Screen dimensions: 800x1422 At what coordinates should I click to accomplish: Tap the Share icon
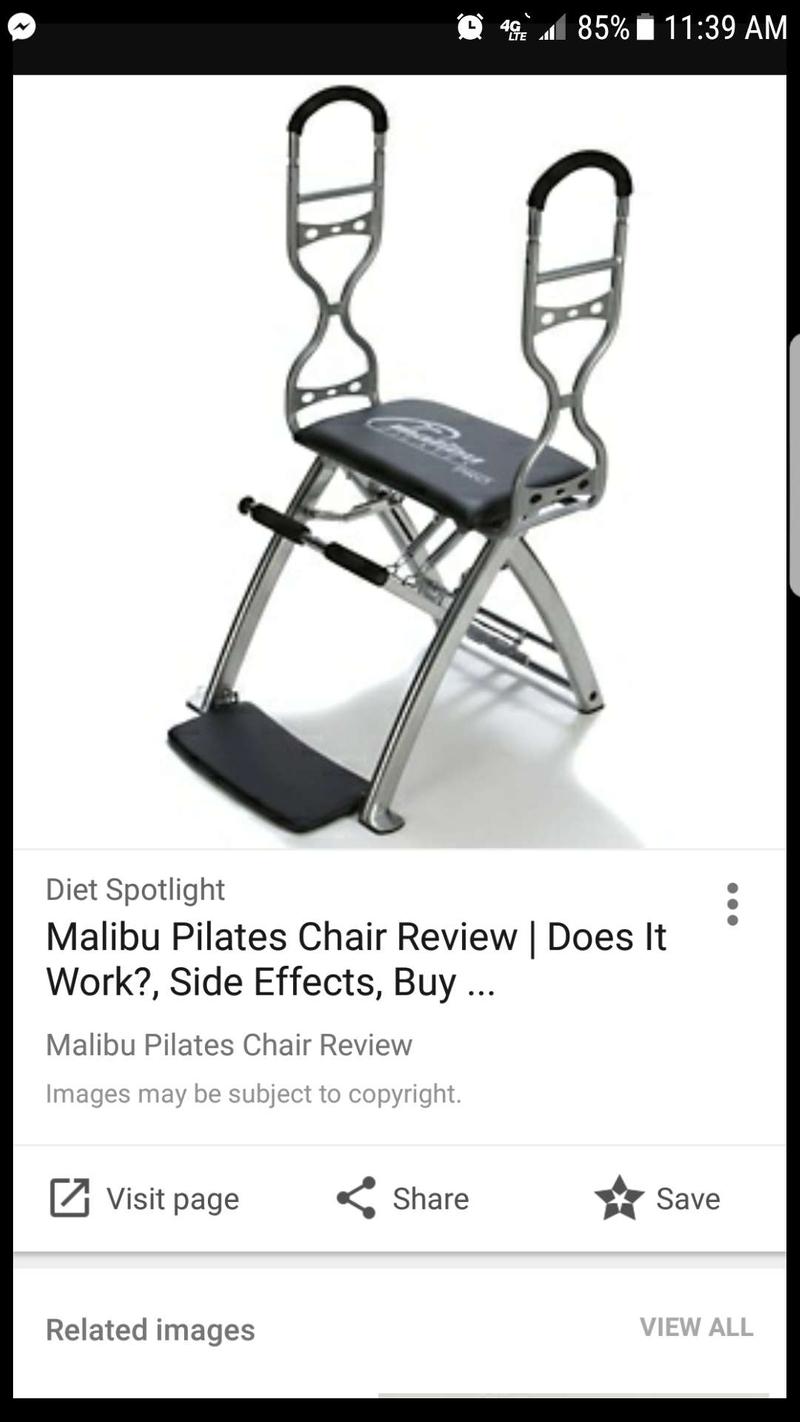pyautogui.click(x=356, y=1197)
